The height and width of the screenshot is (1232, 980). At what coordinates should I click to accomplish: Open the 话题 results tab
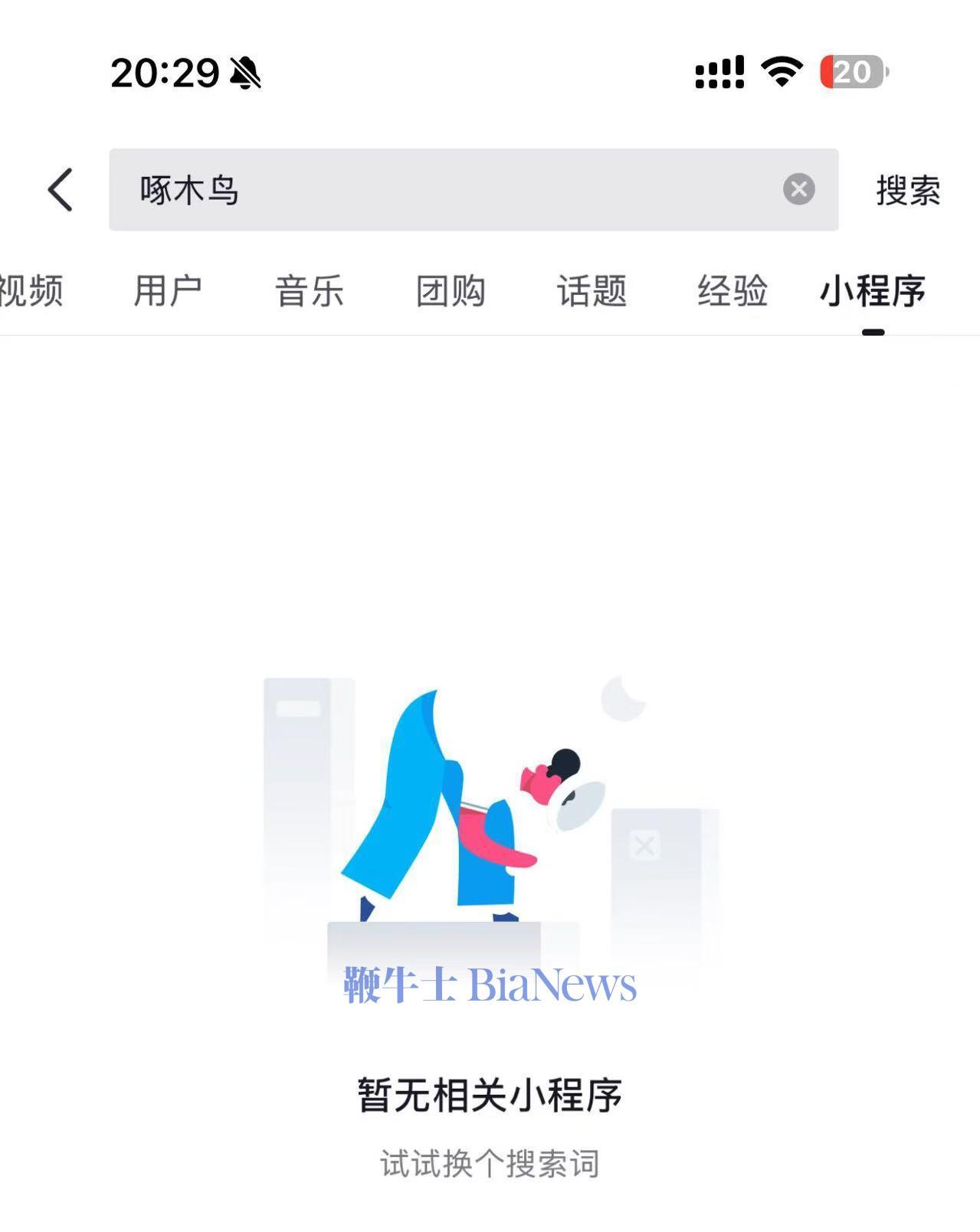593,291
